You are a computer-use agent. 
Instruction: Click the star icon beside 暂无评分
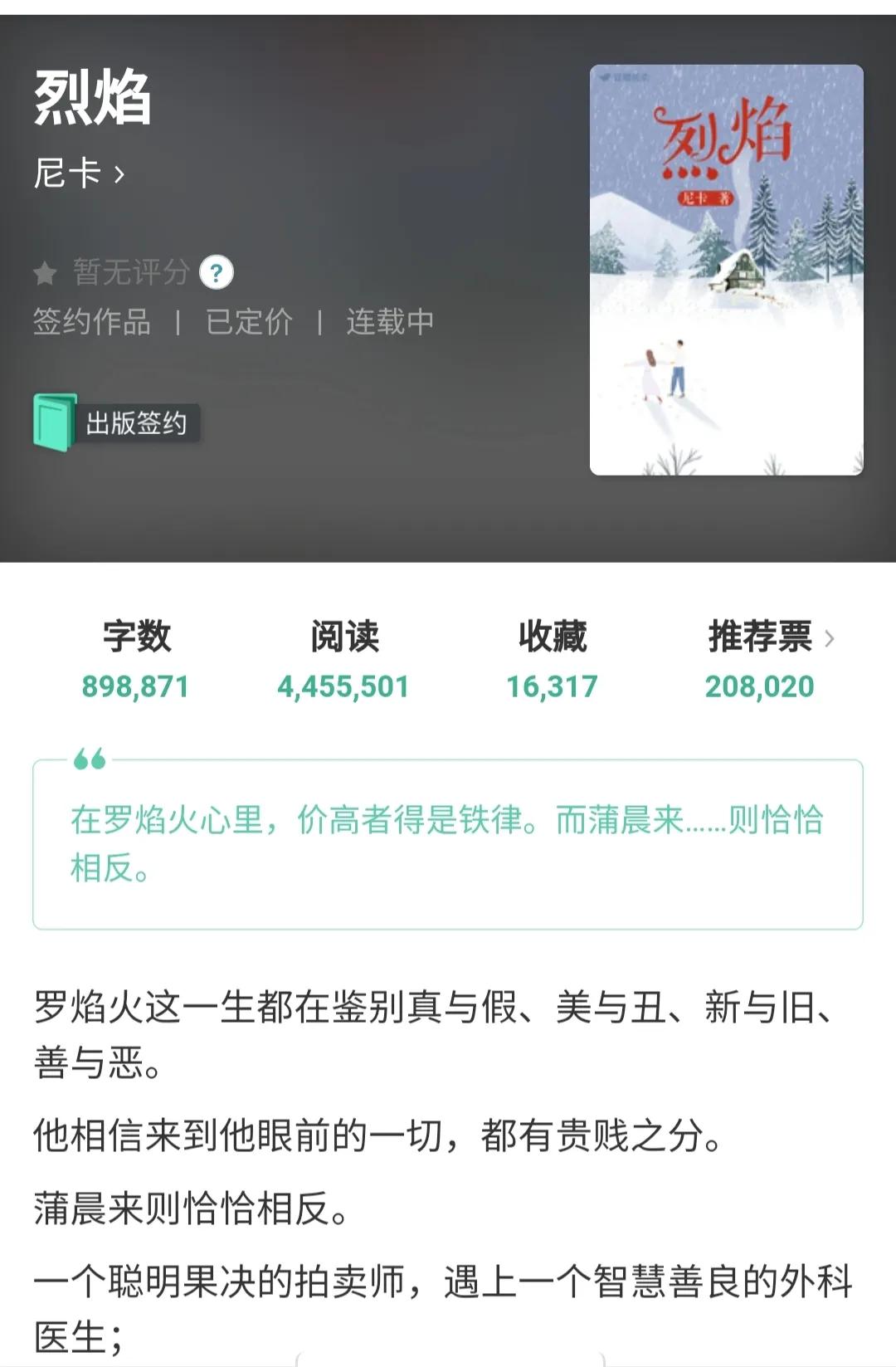click(47, 271)
